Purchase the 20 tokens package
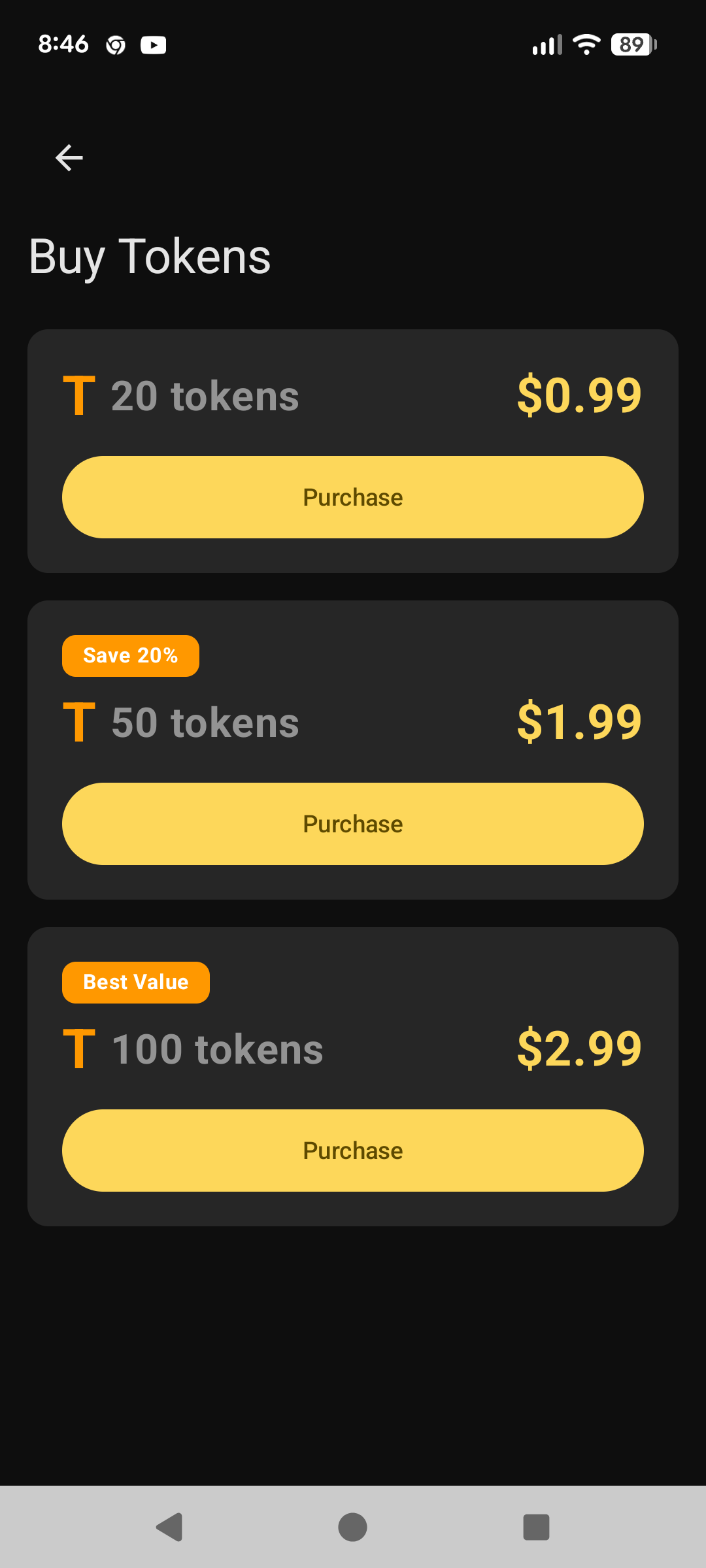The image size is (706, 1568). pyautogui.click(x=353, y=497)
